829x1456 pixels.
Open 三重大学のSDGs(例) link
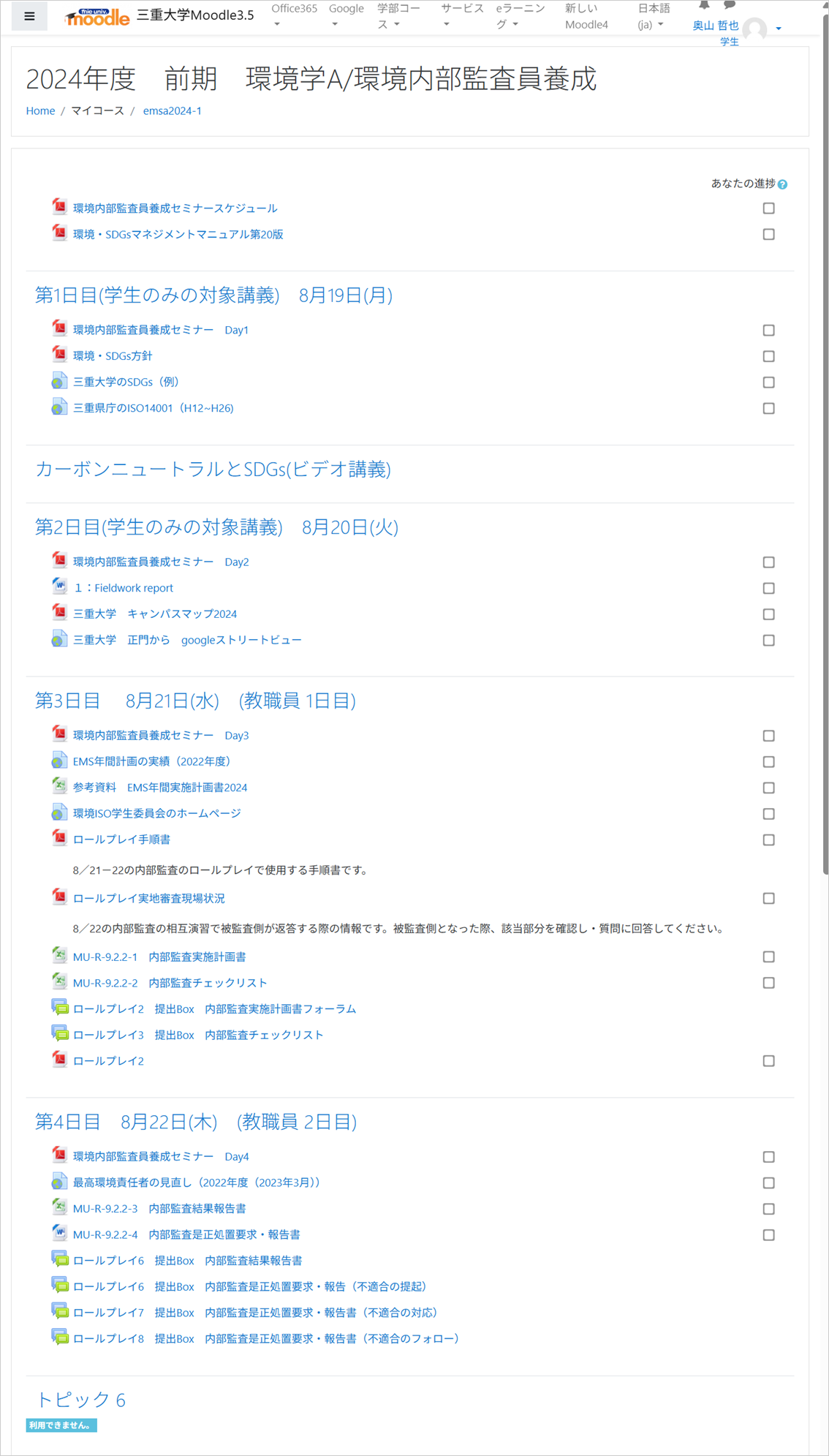point(126,382)
